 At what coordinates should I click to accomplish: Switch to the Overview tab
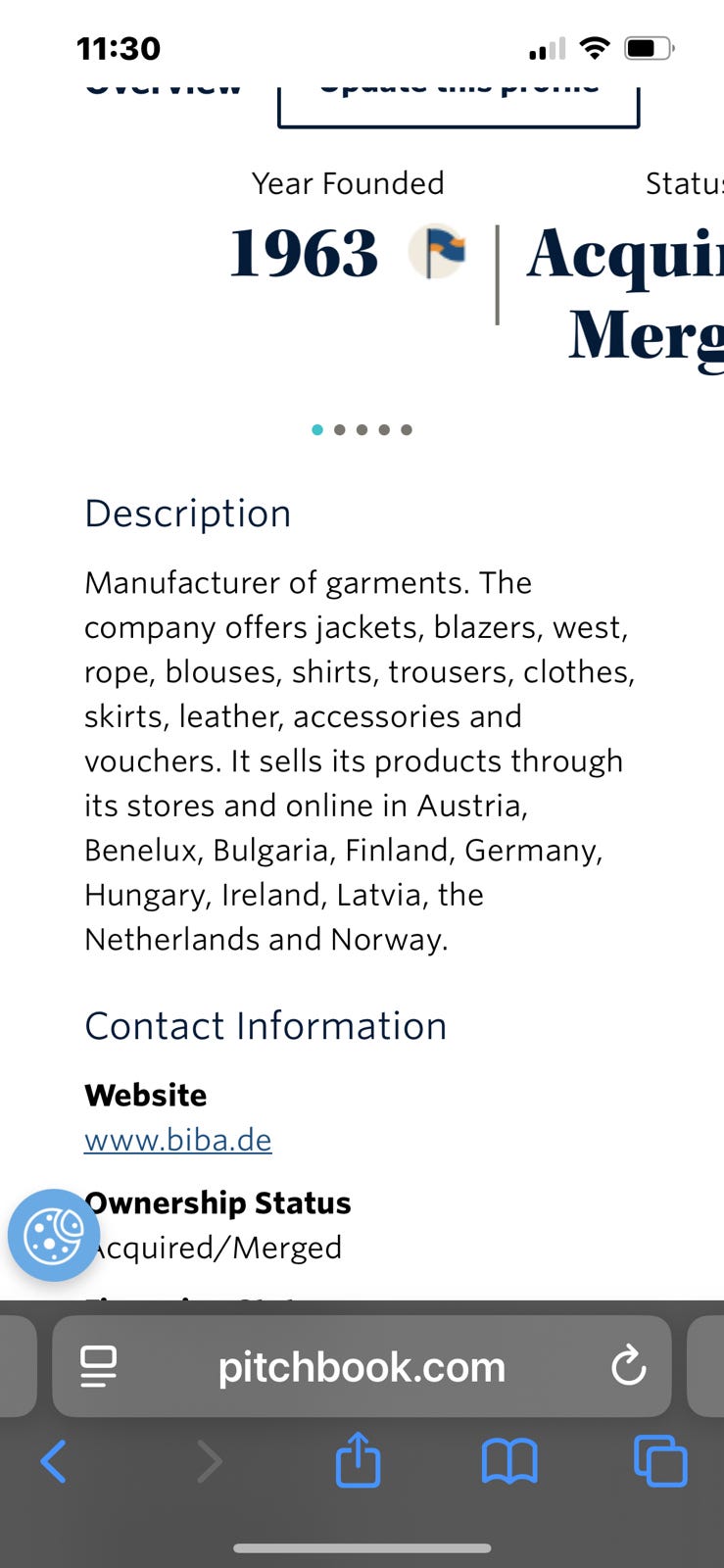tap(163, 88)
